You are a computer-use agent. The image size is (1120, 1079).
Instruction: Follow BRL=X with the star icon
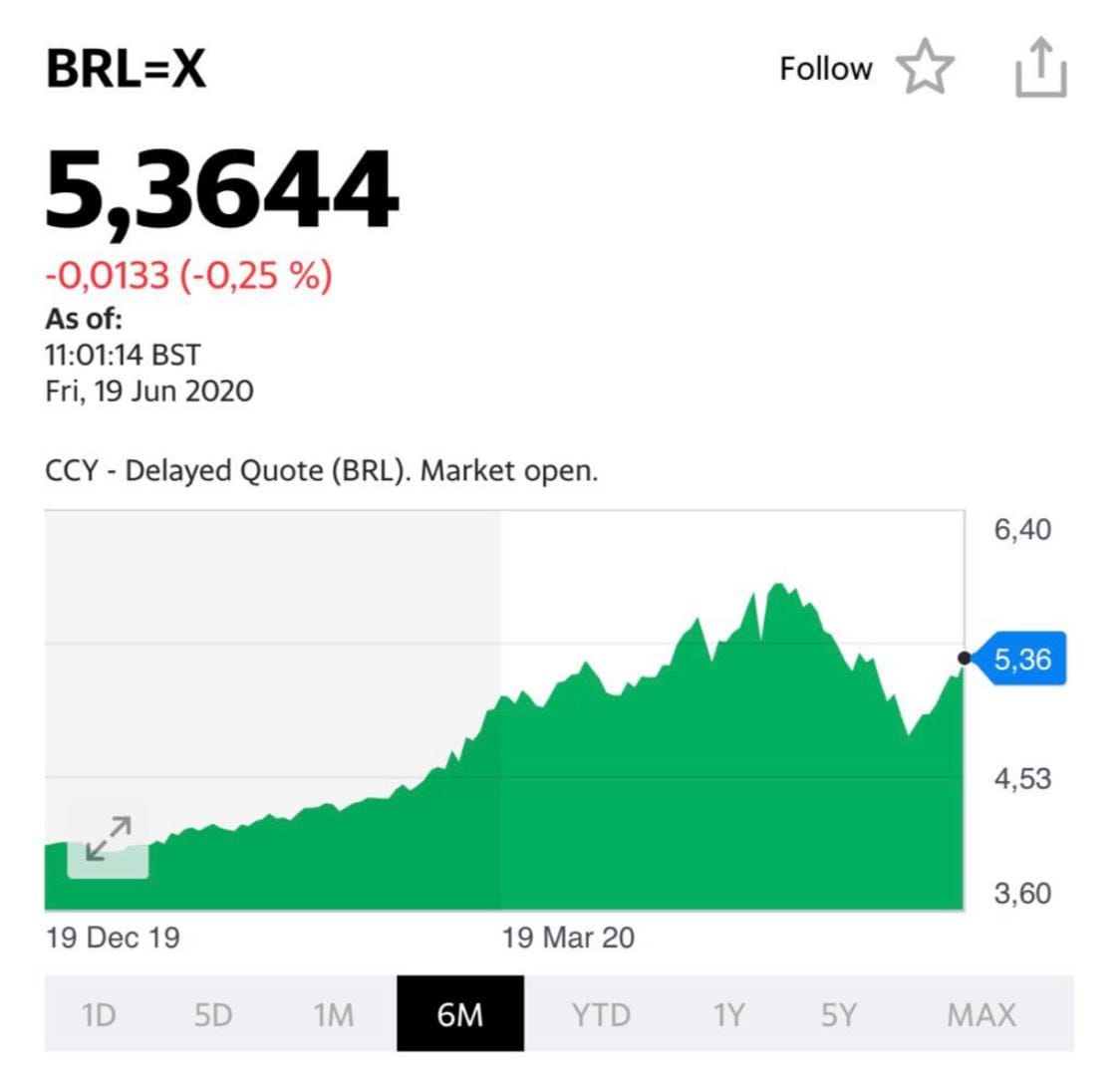tap(925, 69)
